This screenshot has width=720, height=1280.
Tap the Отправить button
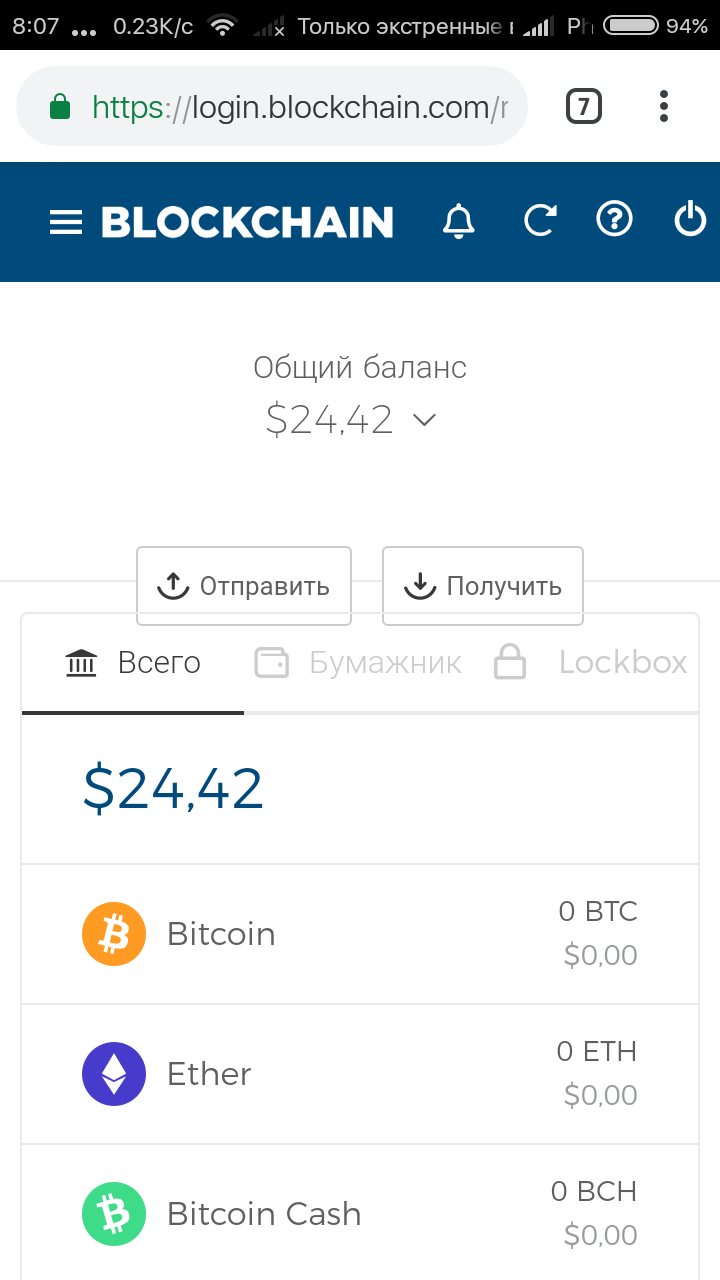pyautogui.click(x=244, y=586)
